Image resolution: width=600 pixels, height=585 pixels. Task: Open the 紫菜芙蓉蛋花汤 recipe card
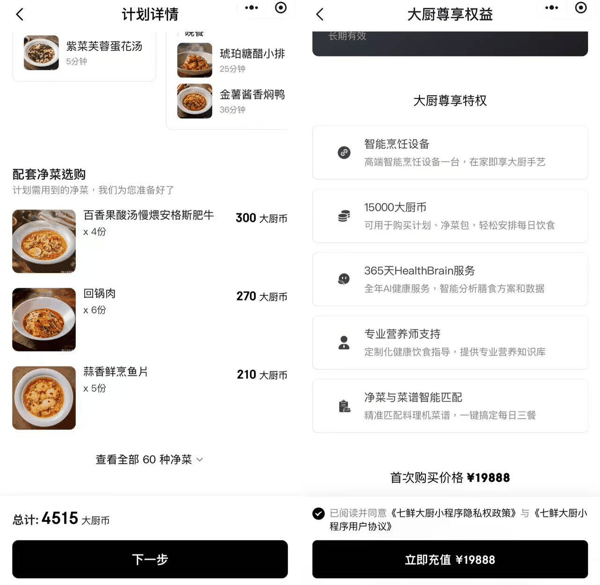pos(84,53)
